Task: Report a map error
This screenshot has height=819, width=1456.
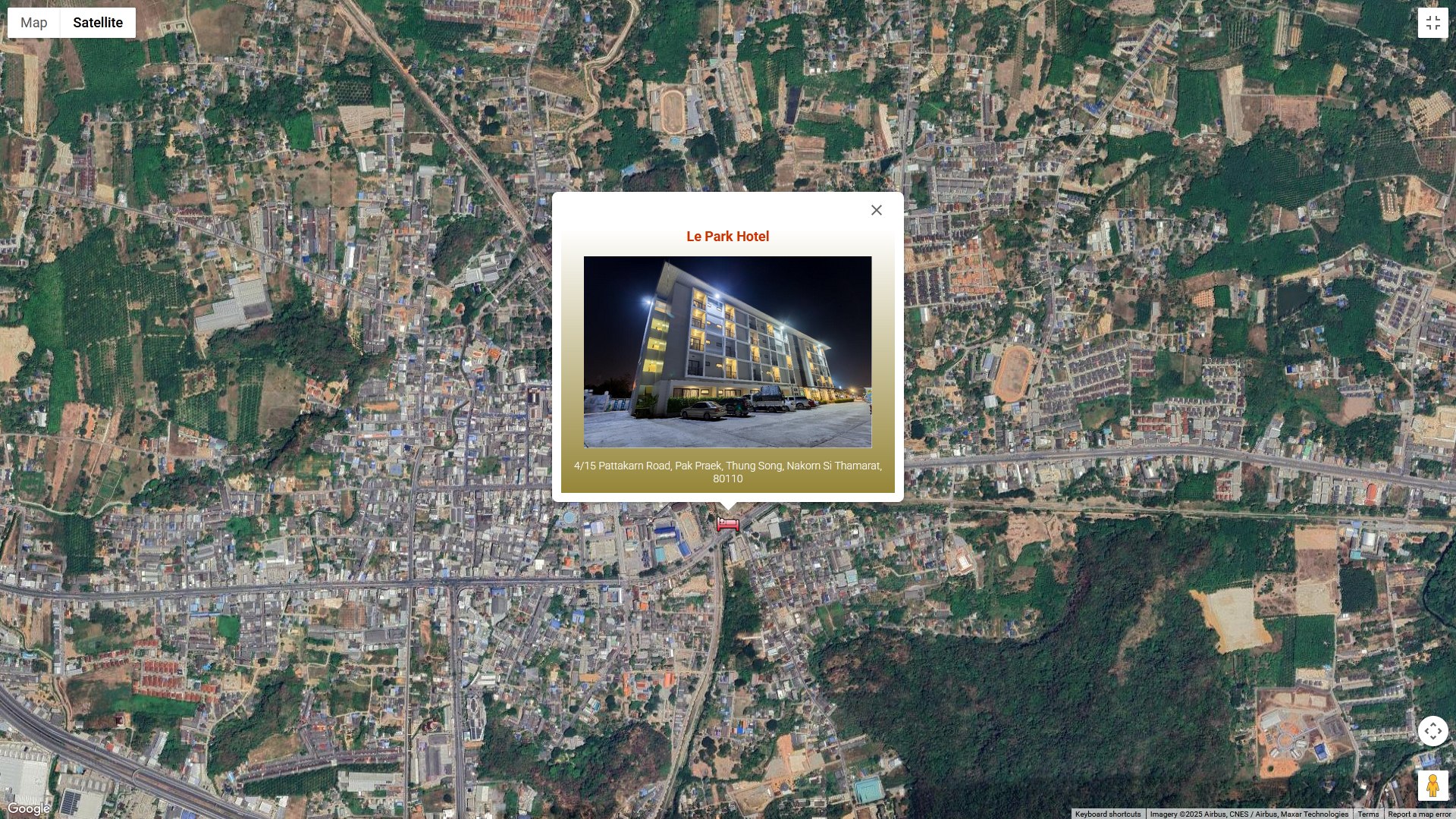Action: (1419, 814)
